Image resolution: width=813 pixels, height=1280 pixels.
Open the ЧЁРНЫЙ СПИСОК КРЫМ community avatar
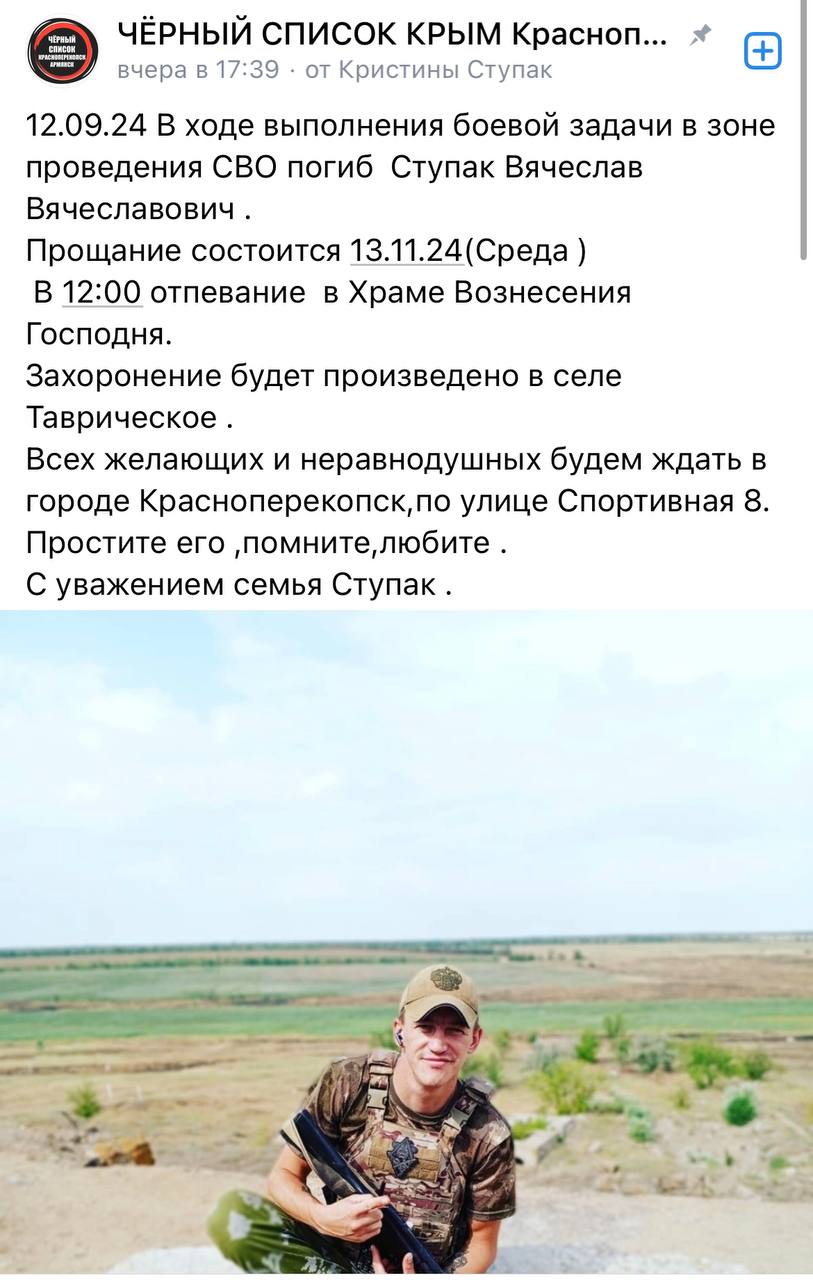click(62, 51)
